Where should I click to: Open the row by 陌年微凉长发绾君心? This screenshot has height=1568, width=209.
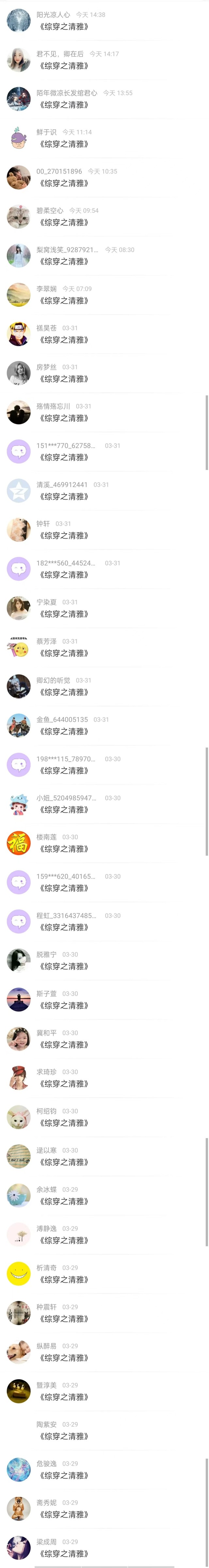pyautogui.click(x=104, y=99)
